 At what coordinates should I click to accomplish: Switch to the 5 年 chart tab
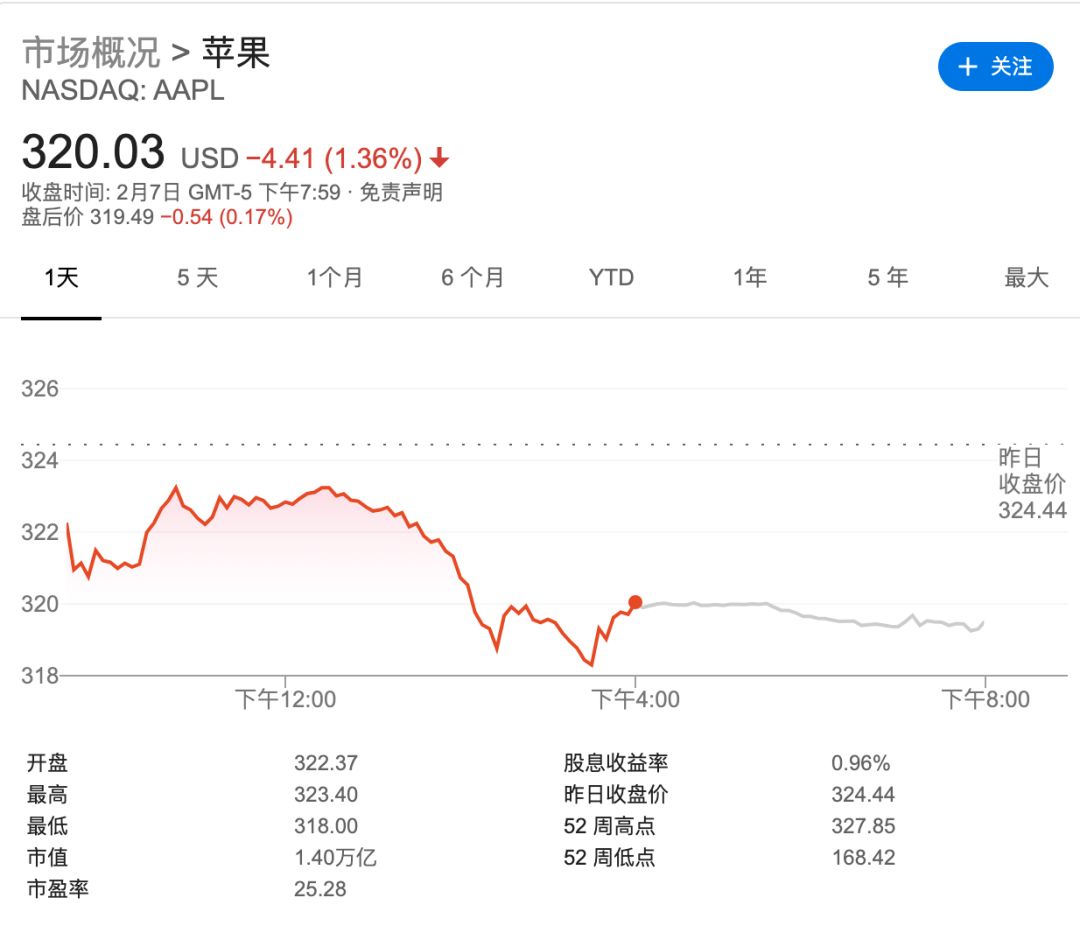pos(887,278)
